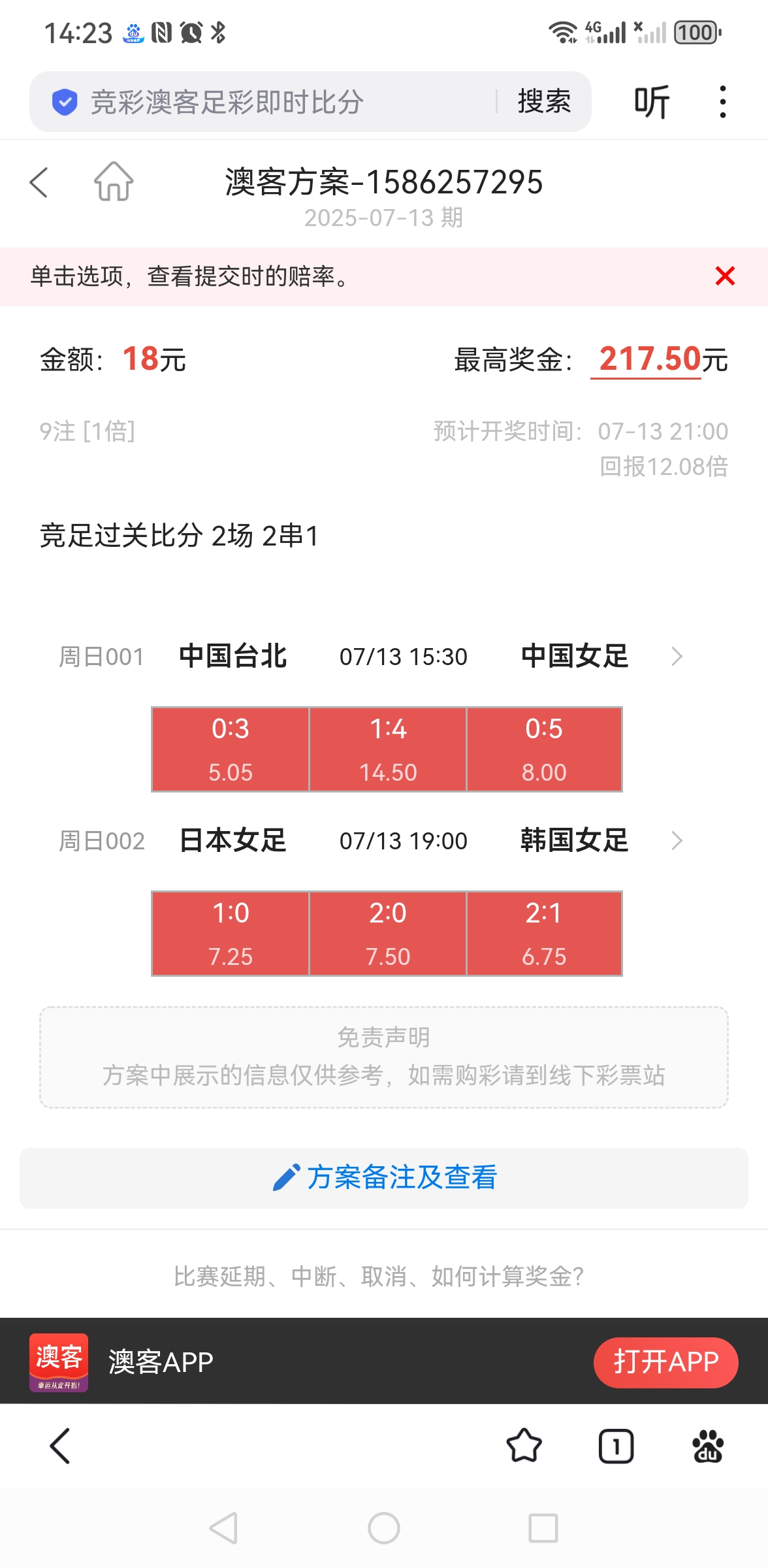
Task: Tap the browser address bar text
Action: (x=227, y=102)
